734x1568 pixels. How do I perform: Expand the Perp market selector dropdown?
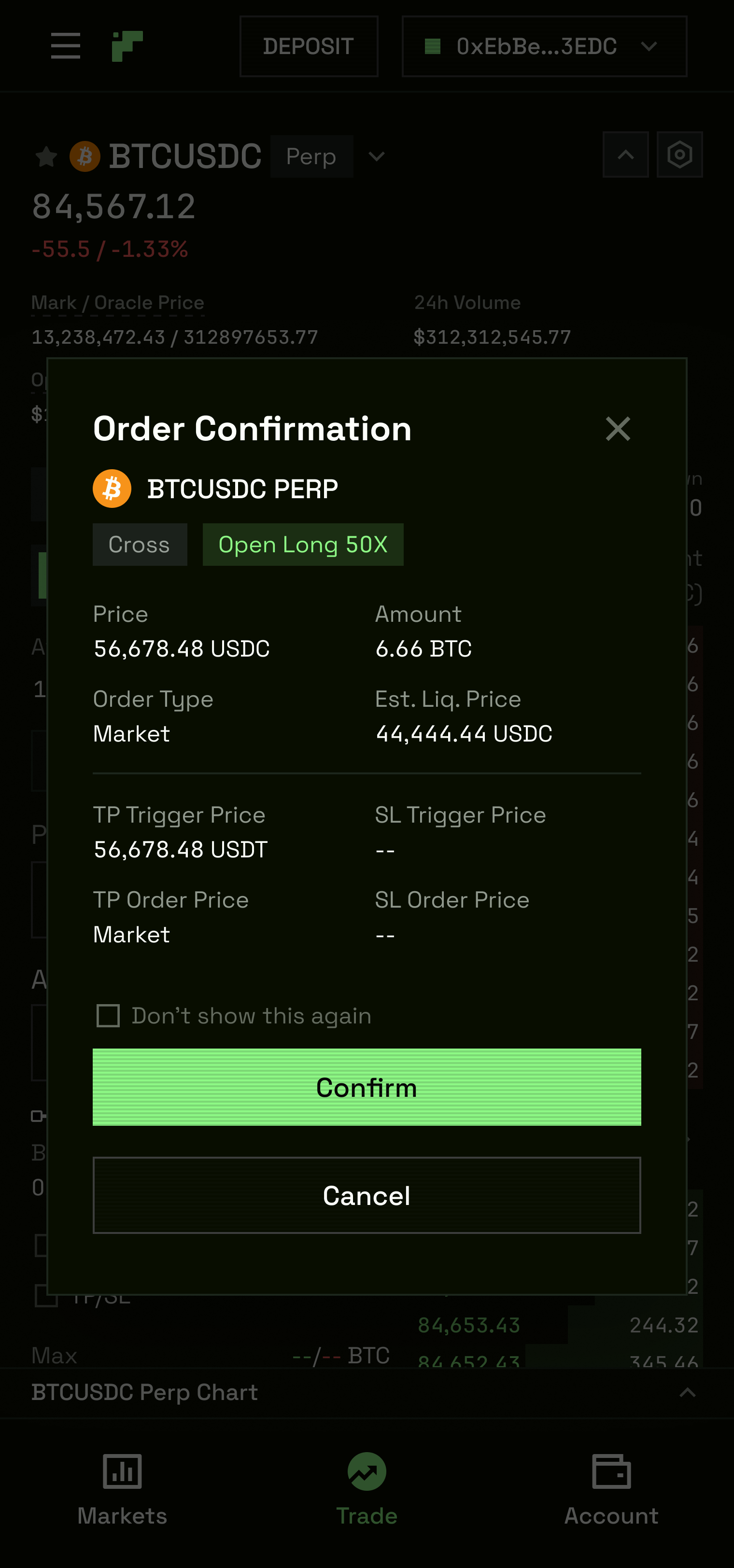(376, 156)
